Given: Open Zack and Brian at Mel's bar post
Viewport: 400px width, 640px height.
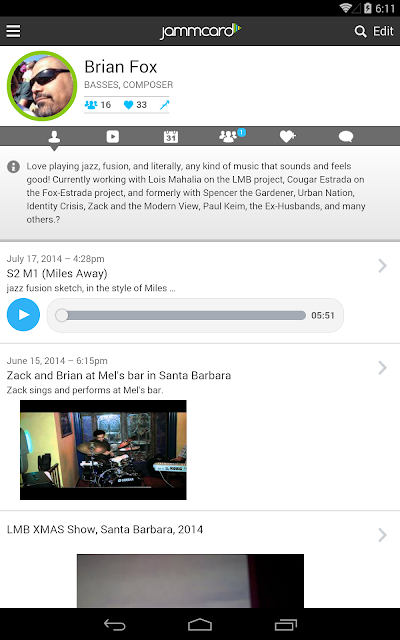Looking at the screenshot, I should [200, 375].
